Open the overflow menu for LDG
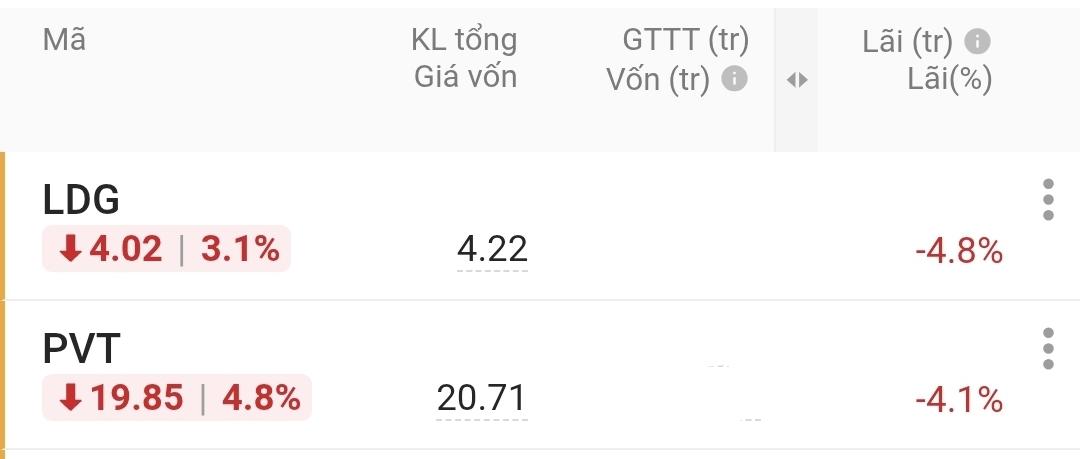 pos(1047,200)
